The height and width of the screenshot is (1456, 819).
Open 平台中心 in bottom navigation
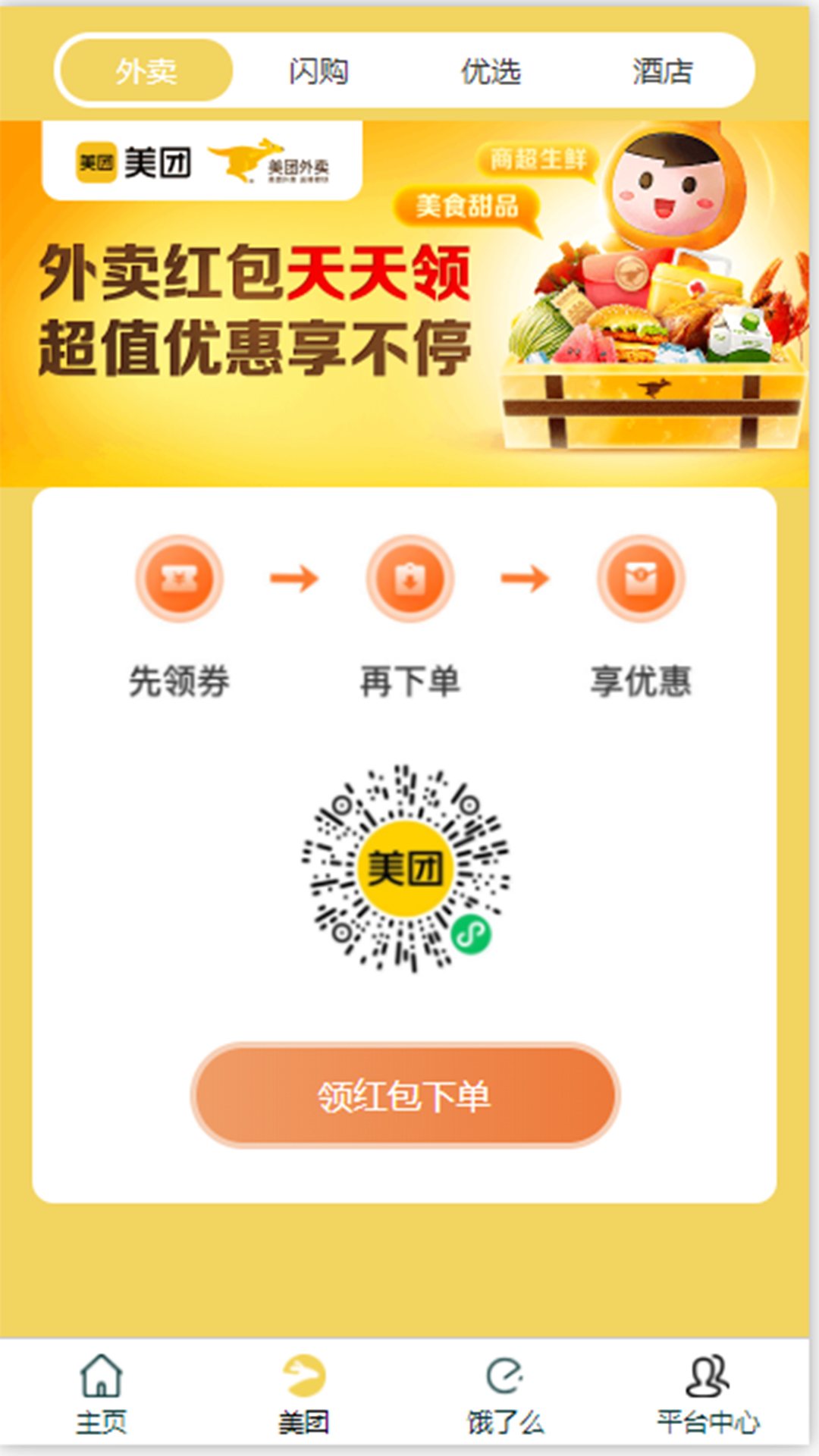tap(708, 1394)
